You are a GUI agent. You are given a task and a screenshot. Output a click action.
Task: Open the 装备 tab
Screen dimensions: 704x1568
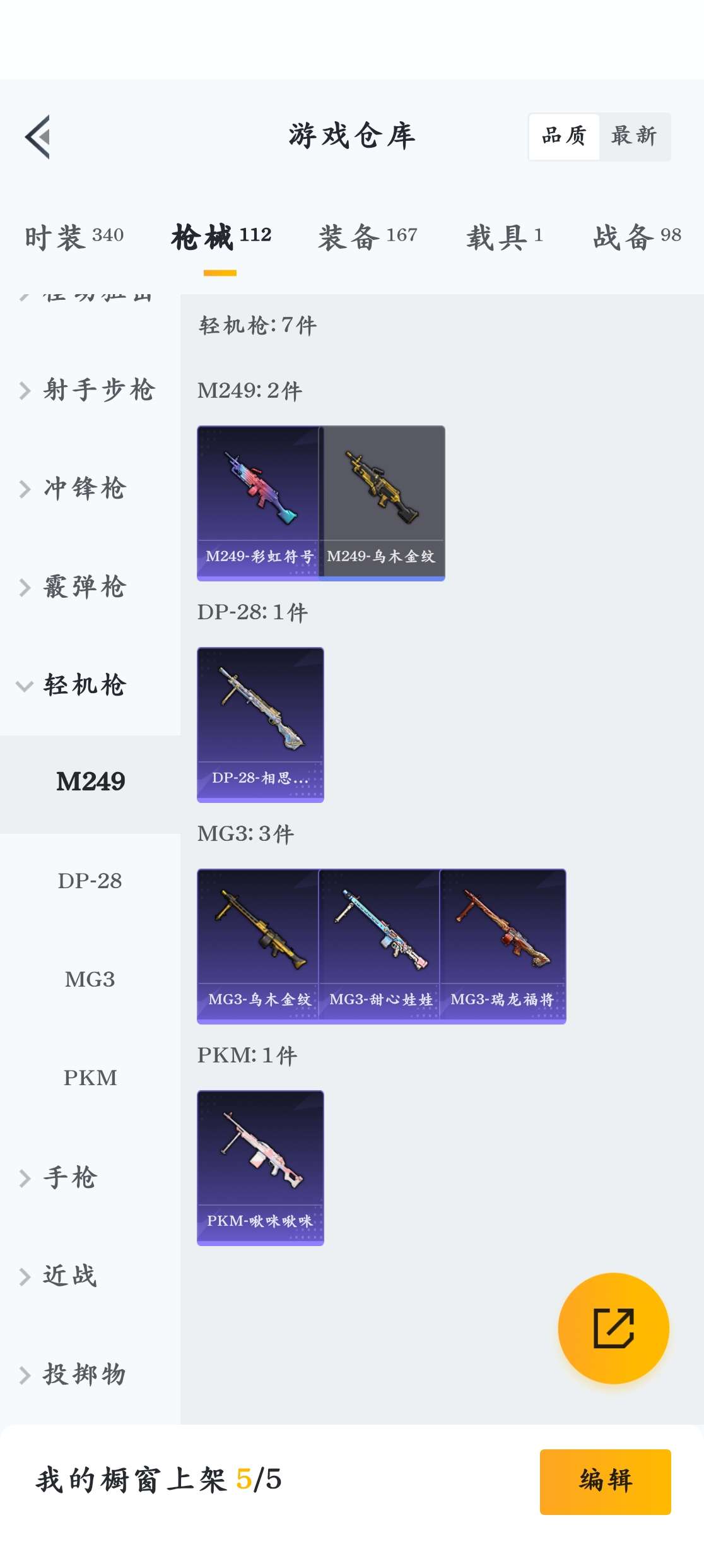(x=368, y=235)
